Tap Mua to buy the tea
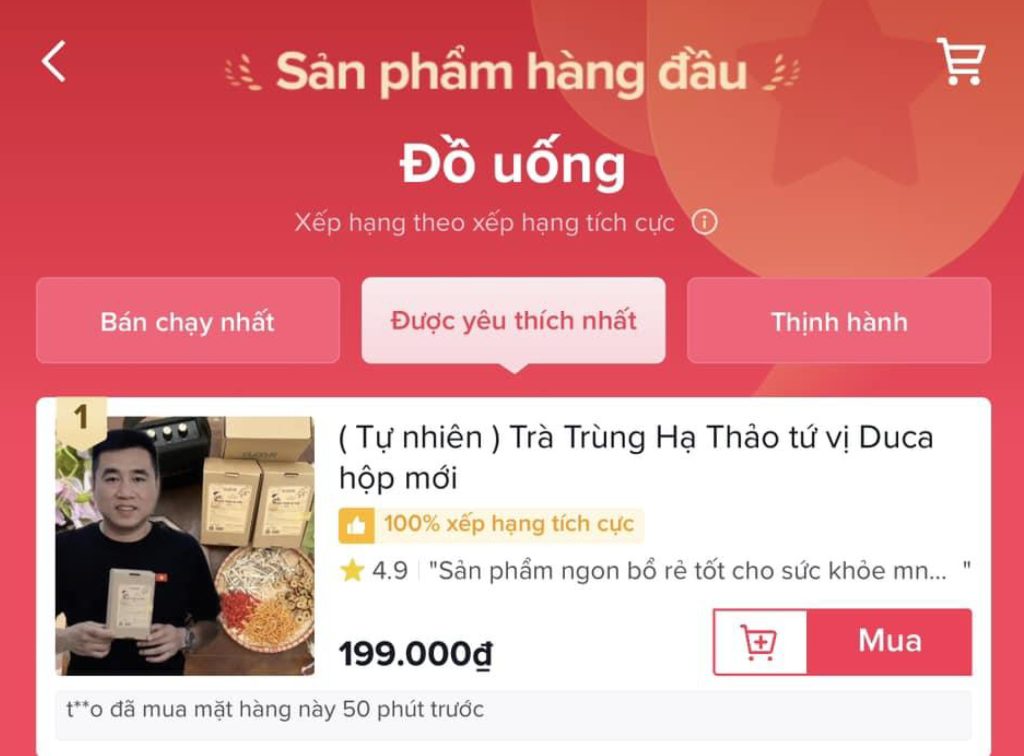Image resolution: width=1024 pixels, height=756 pixels. tap(889, 642)
